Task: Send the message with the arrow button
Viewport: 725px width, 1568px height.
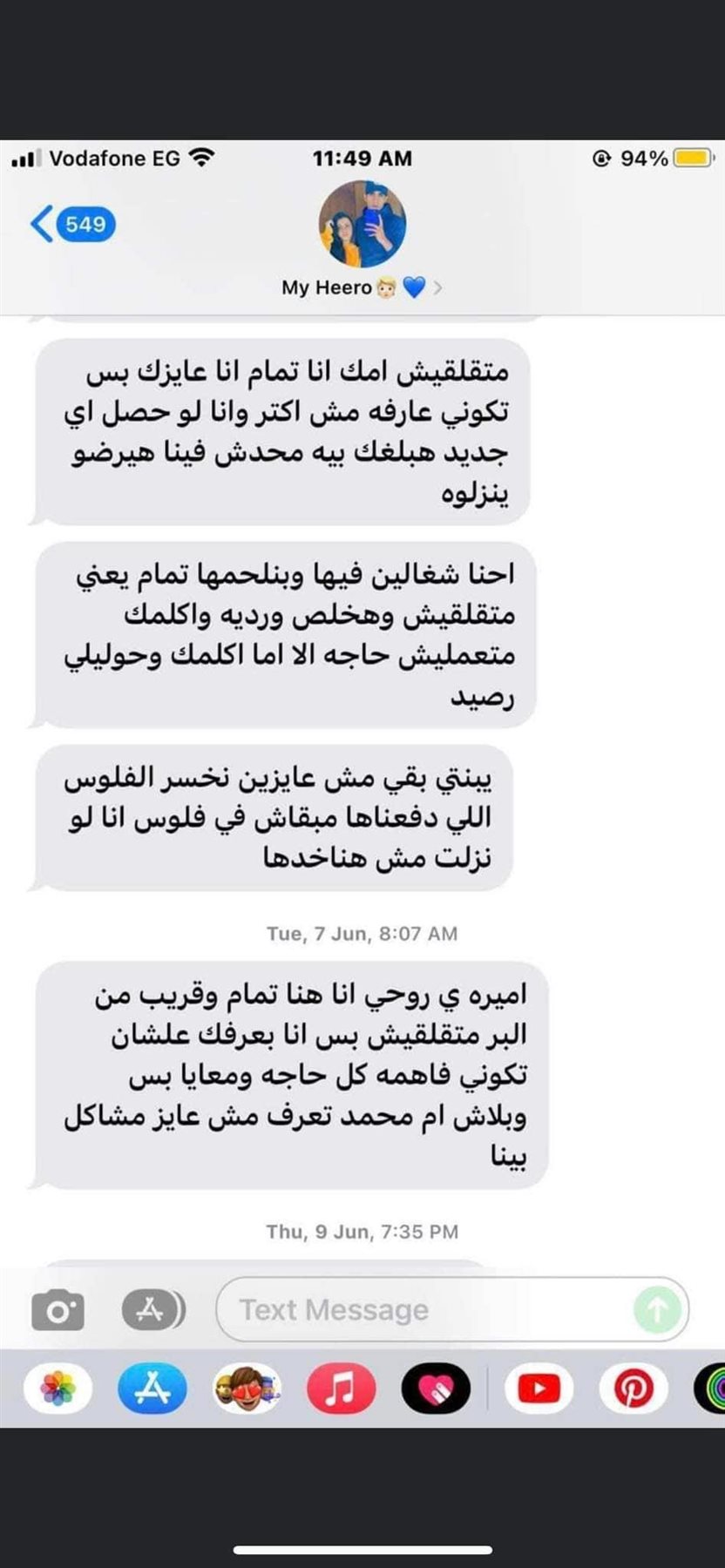Action: 657,1309
